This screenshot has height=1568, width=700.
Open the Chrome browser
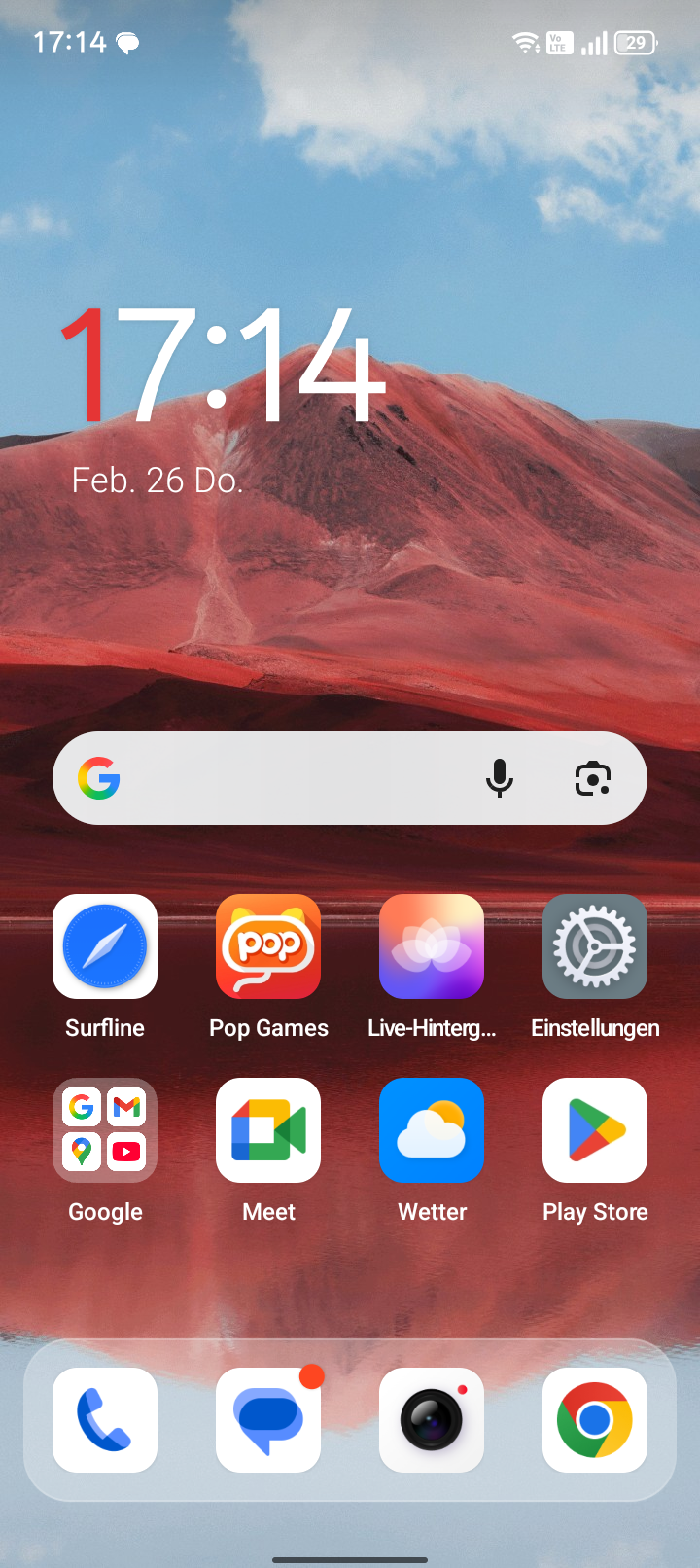coord(595,1420)
